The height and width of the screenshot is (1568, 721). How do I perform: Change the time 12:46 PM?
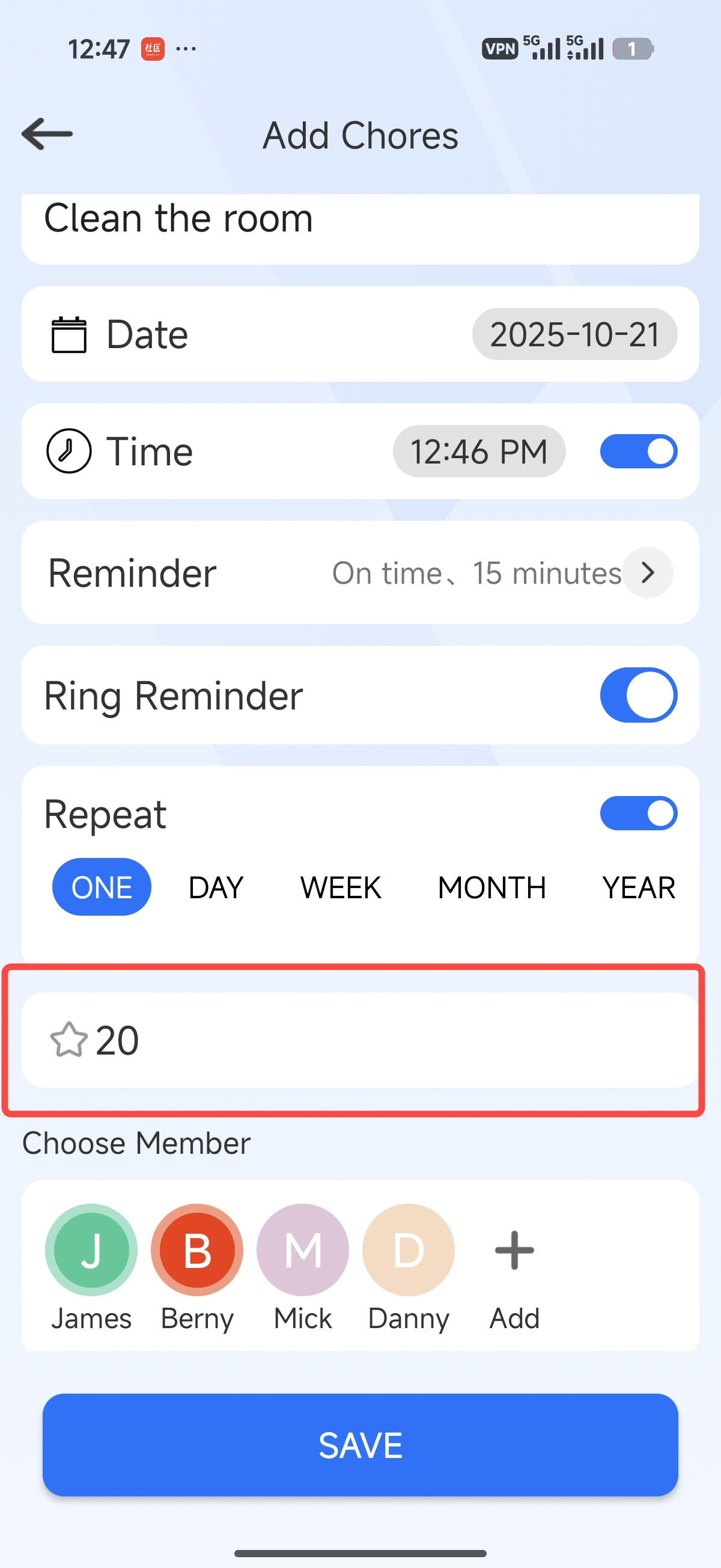point(479,452)
